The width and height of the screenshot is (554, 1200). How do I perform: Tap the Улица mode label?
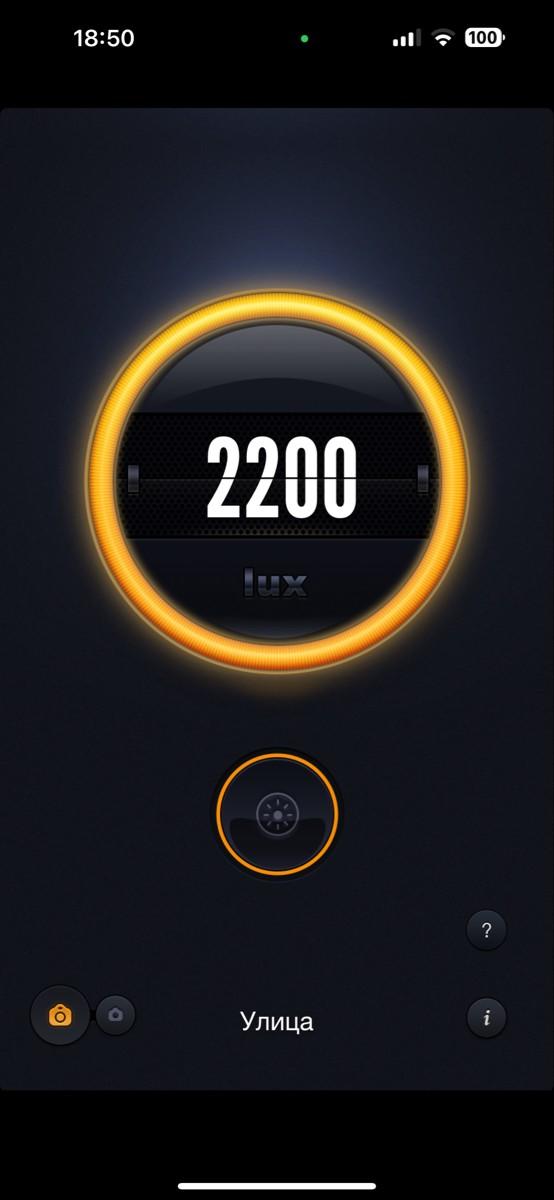pos(277,1022)
